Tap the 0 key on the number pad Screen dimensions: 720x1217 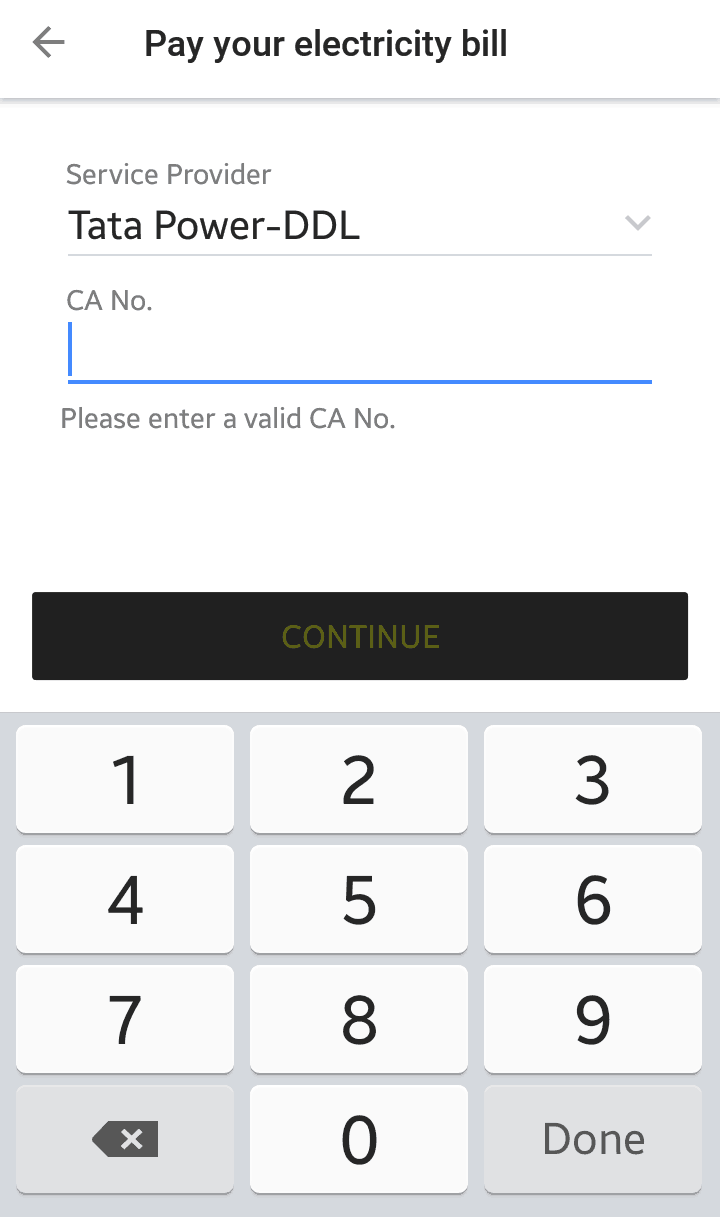point(359,1139)
